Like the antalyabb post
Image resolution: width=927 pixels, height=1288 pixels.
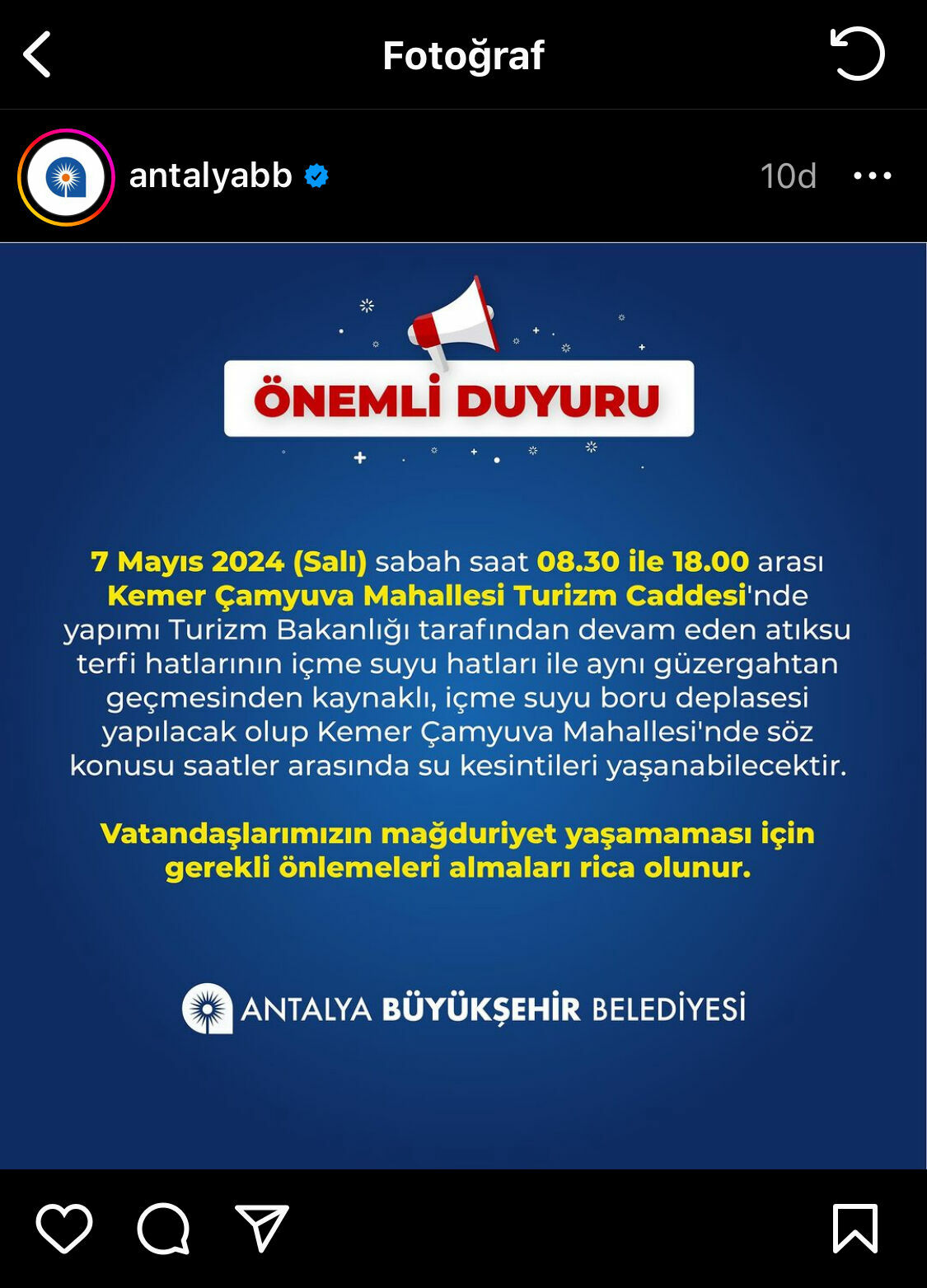click(64, 1228)
